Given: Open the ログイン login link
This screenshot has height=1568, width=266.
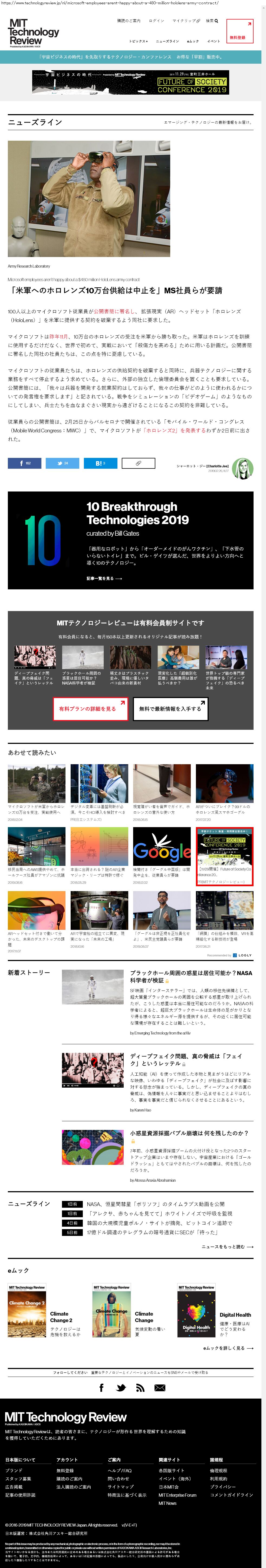Looking at the screenshot, I should [157, 21].
